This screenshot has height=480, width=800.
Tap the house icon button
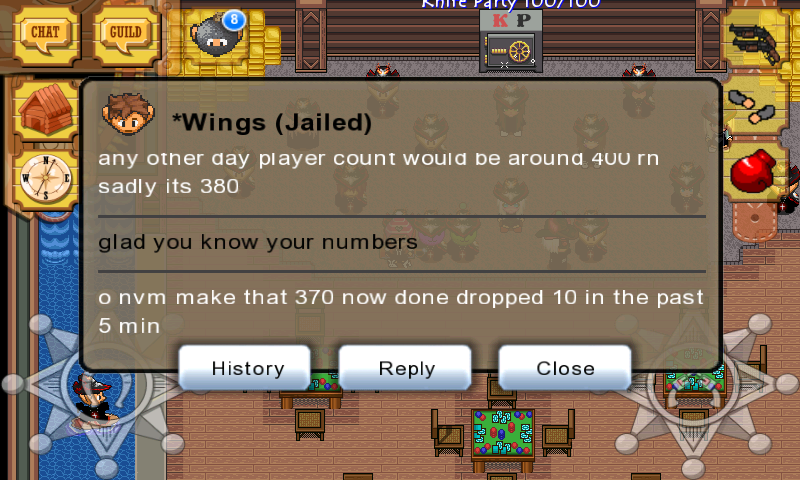[44, 108]
